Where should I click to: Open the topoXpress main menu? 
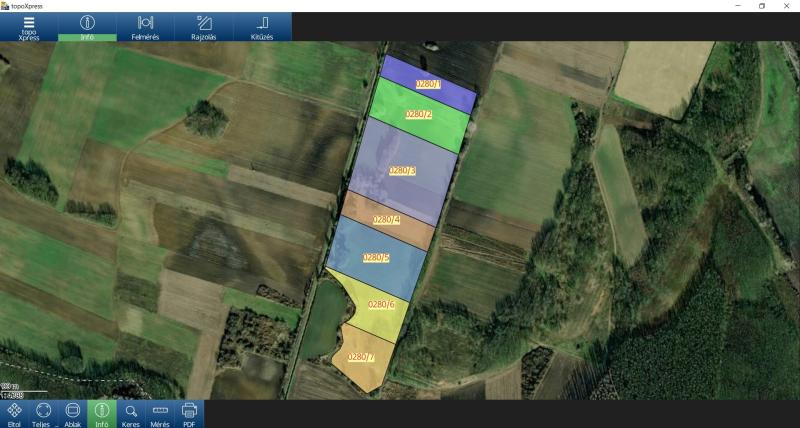point(29,27)
